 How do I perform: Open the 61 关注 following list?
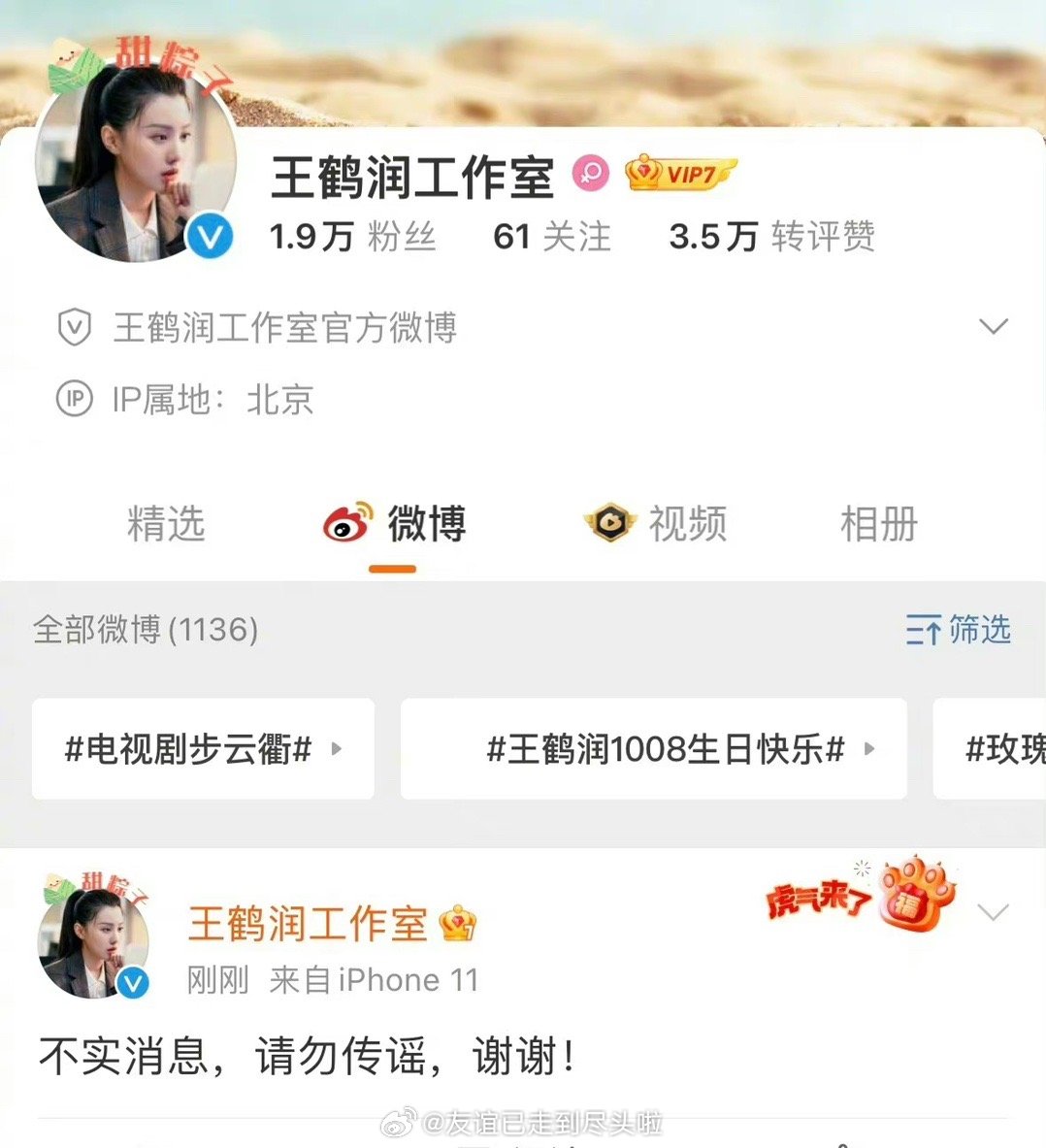[x=550, y=237]
